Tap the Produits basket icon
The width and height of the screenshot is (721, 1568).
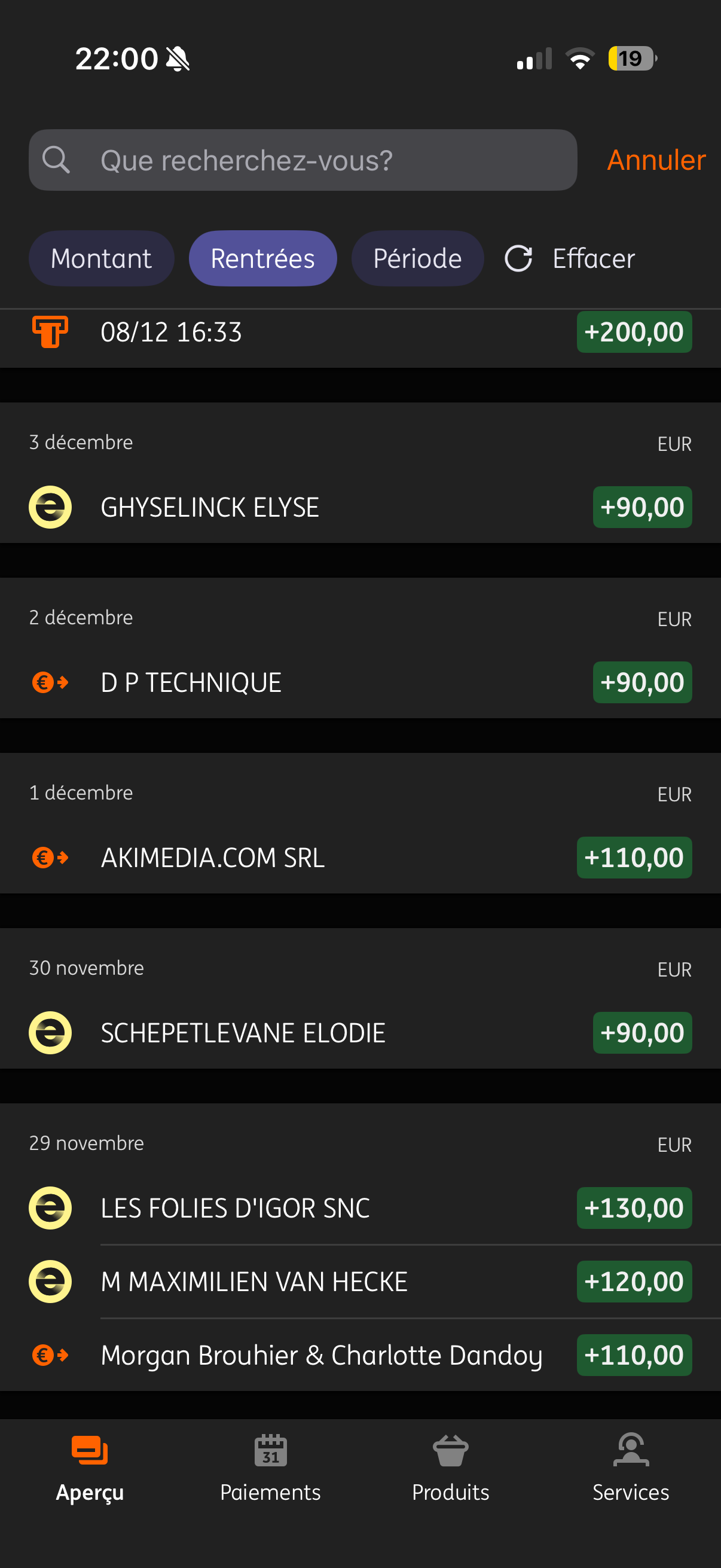pos(450,1466)
